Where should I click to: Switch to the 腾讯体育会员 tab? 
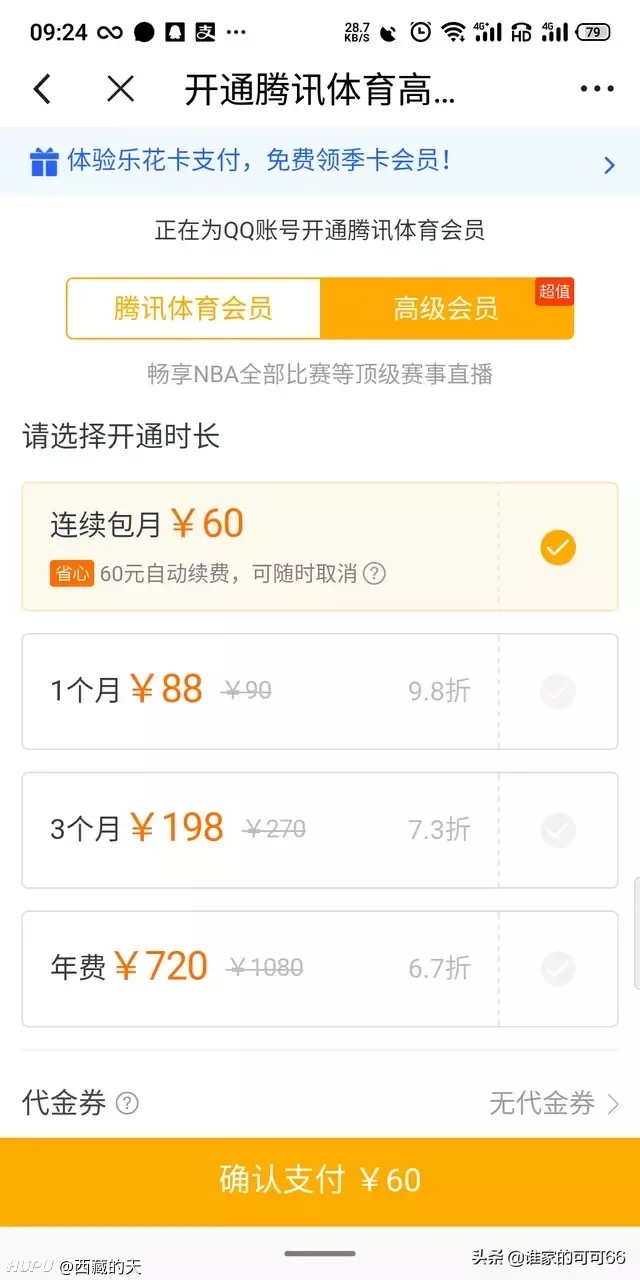click(x=193, y=308)
